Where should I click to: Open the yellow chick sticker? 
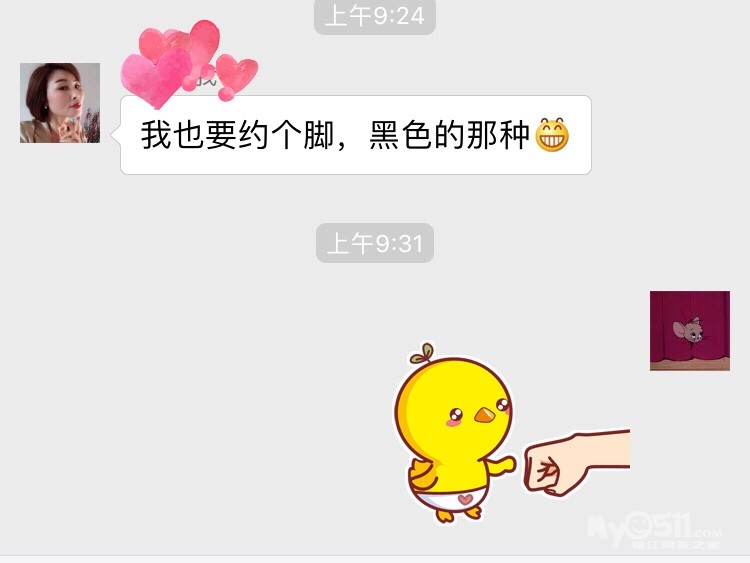[511, 433]
